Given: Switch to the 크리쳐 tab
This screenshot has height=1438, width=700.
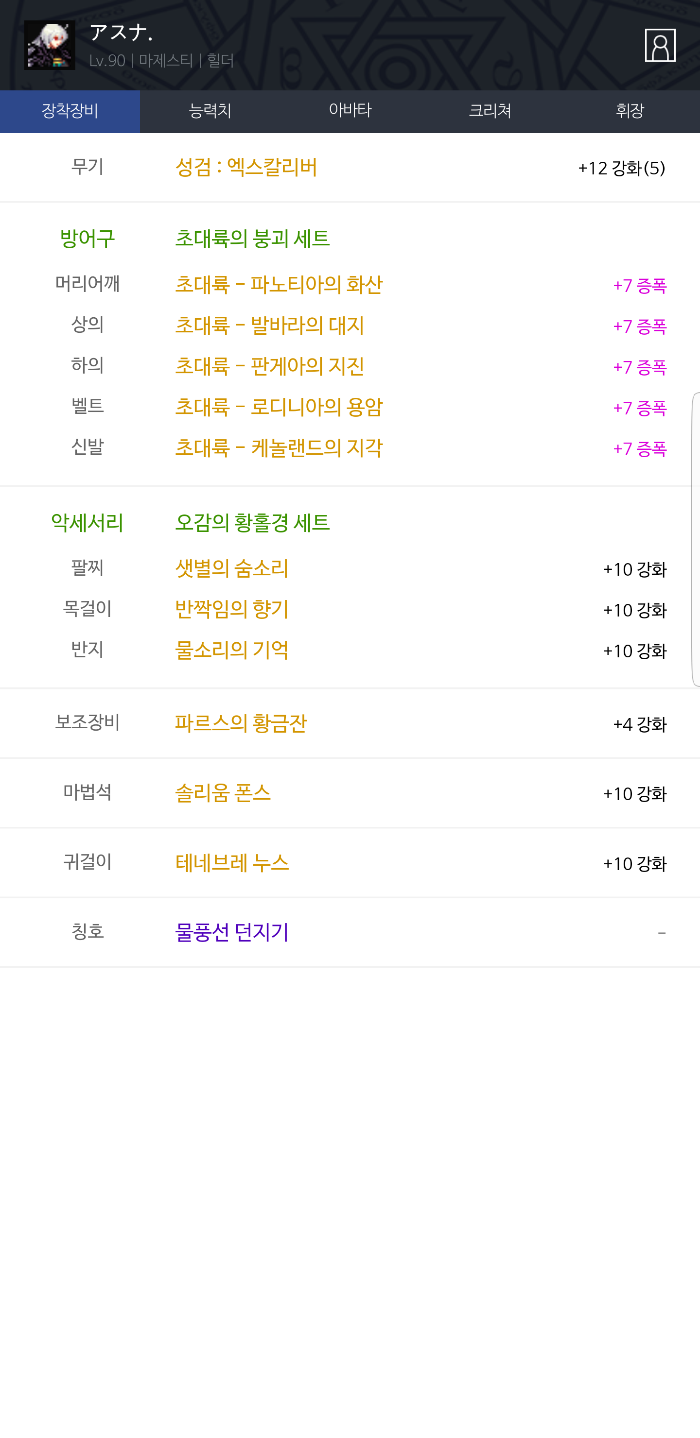Looking at the screenshot, I should click(x=490, y=111).
